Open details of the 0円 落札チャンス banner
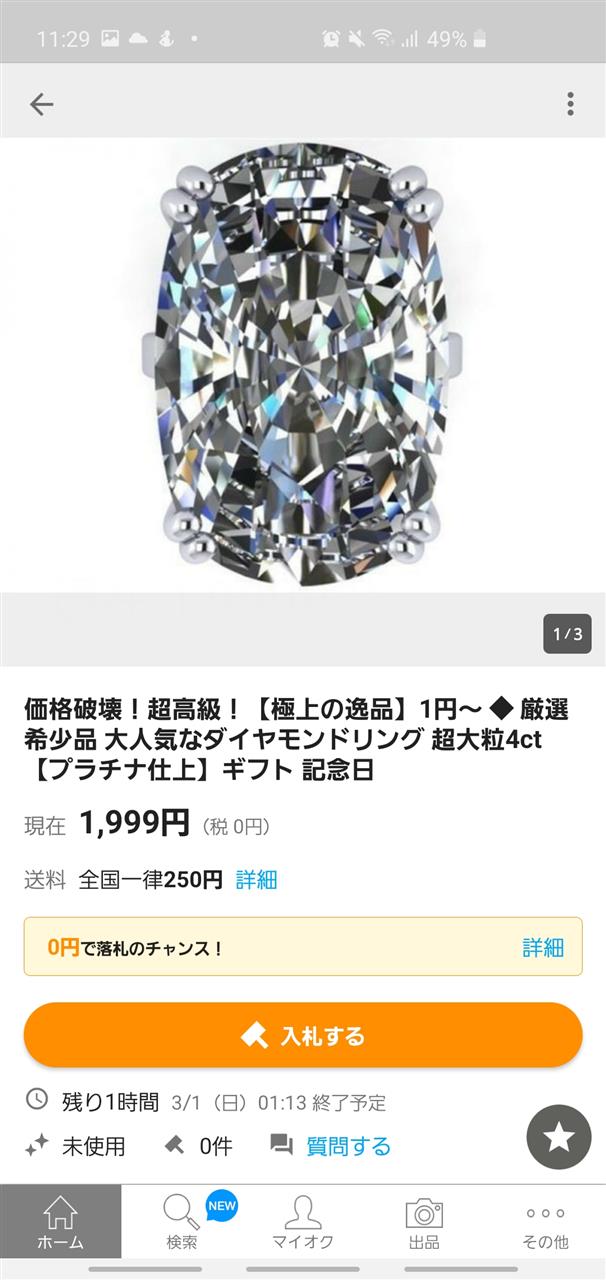 coord(542,947)
